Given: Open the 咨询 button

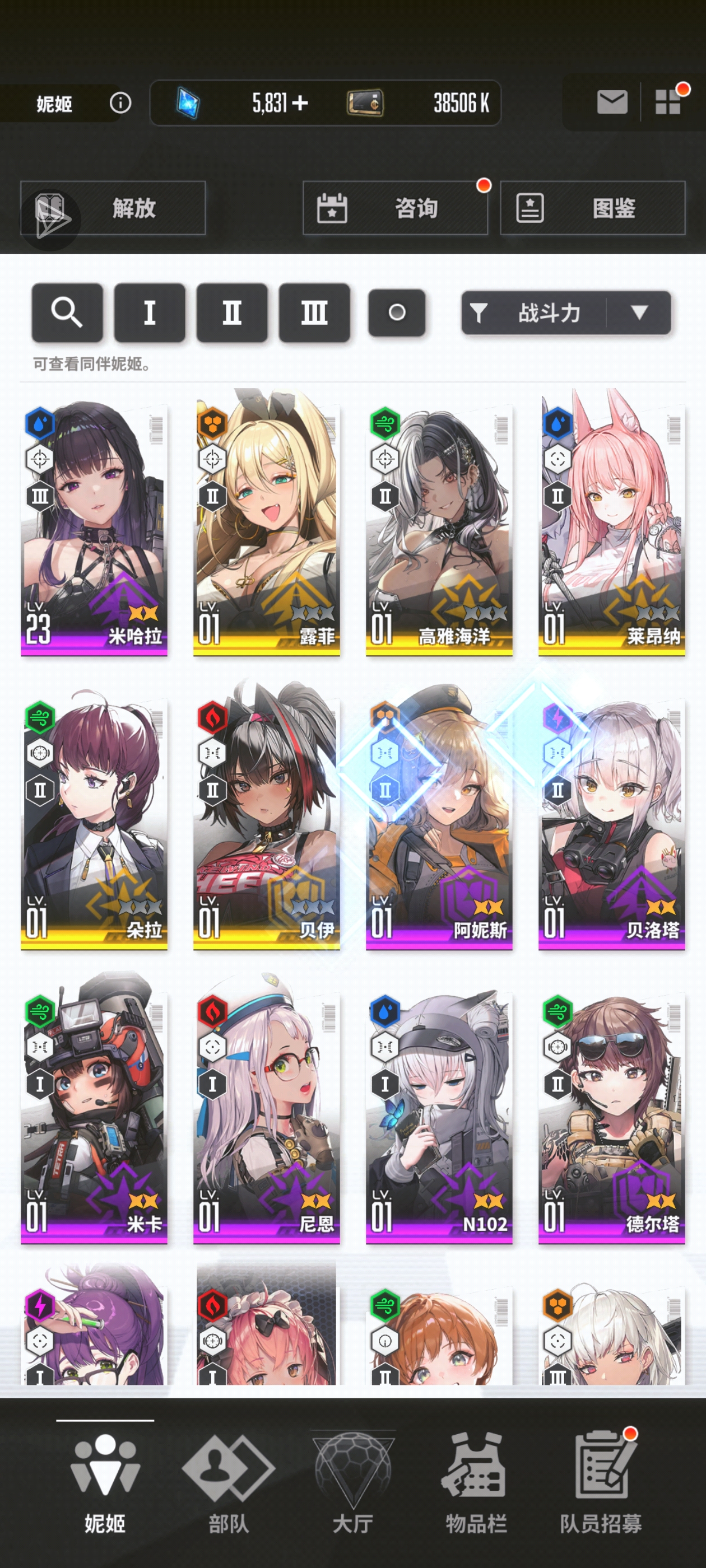Looking at the screenshot, I should [x=394, y=208].
